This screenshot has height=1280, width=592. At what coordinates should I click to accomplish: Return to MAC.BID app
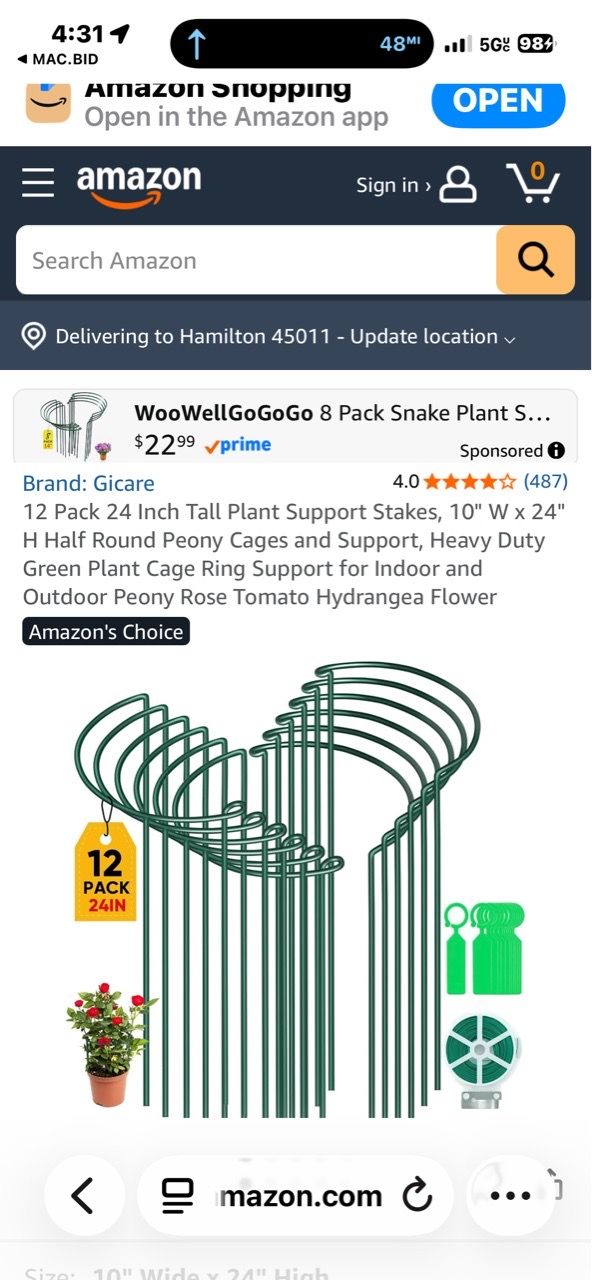pyautogui.click(x=58, y=59)
